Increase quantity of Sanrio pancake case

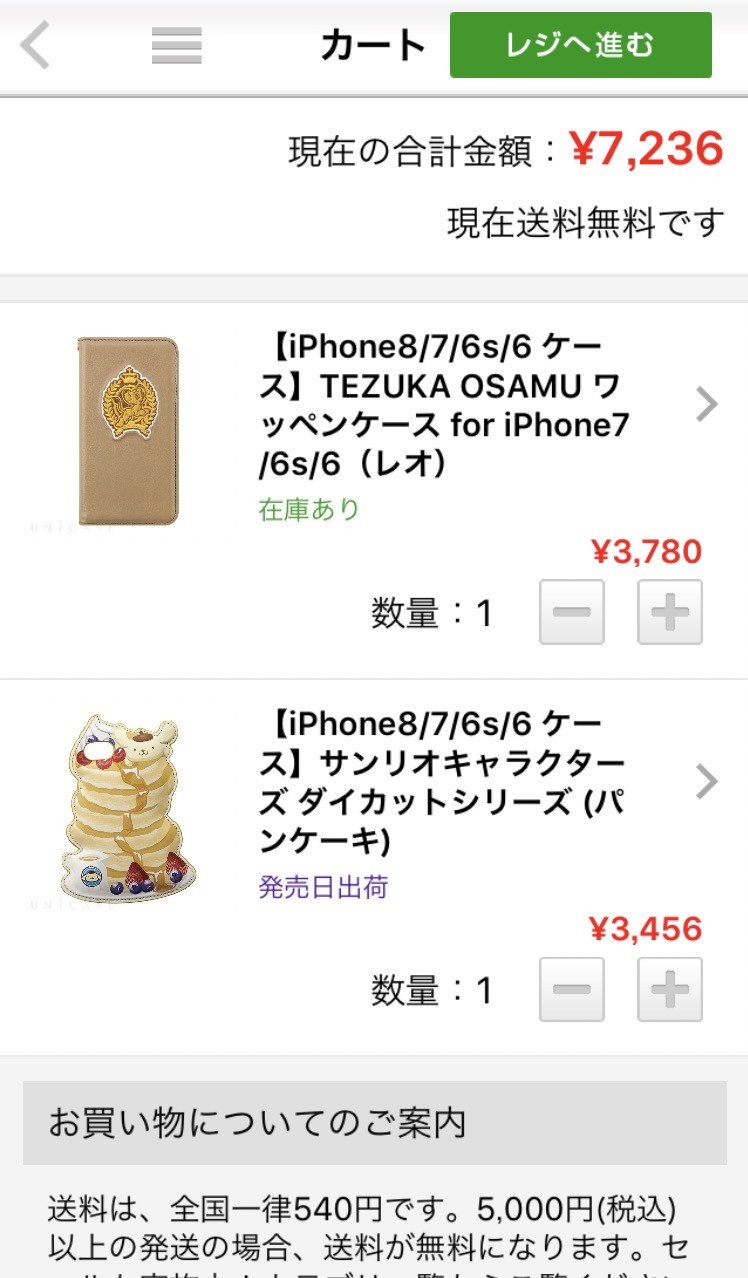(670, 990)
